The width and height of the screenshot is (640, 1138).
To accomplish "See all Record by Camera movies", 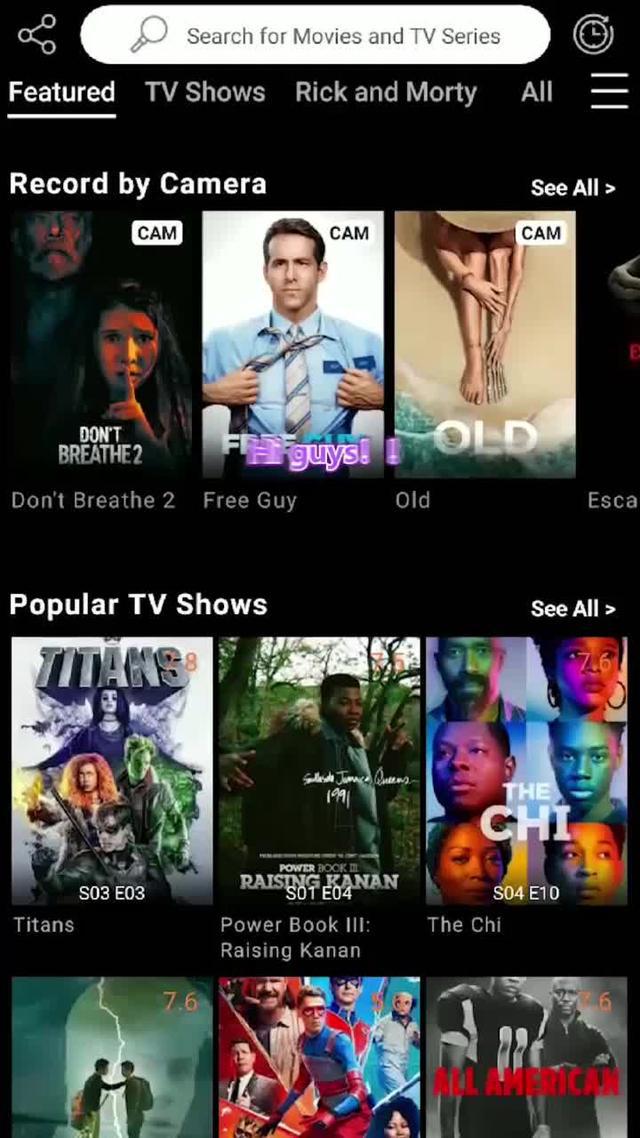I will (572, 188).
